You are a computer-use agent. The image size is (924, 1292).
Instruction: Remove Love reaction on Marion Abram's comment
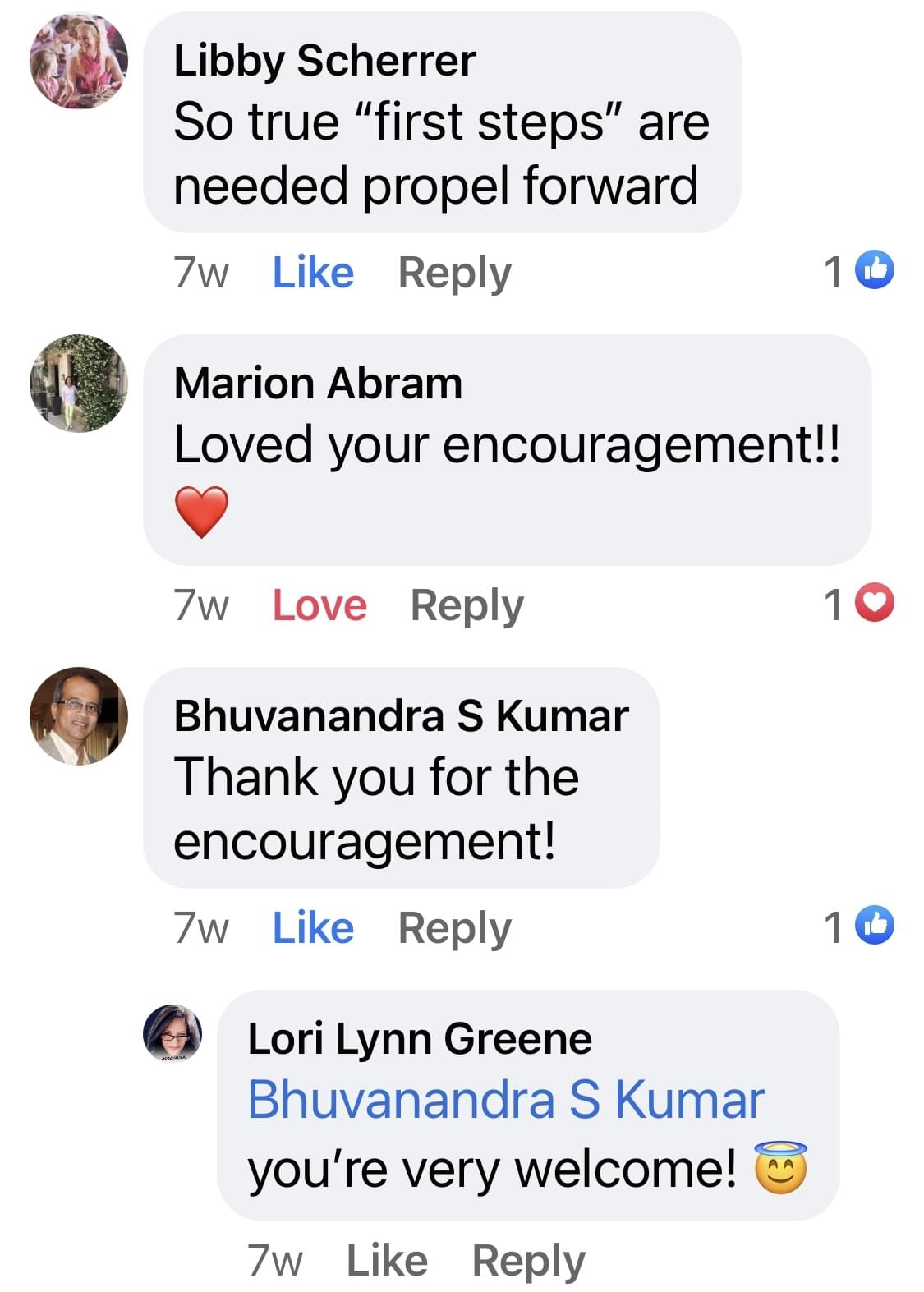coord(319,605)
